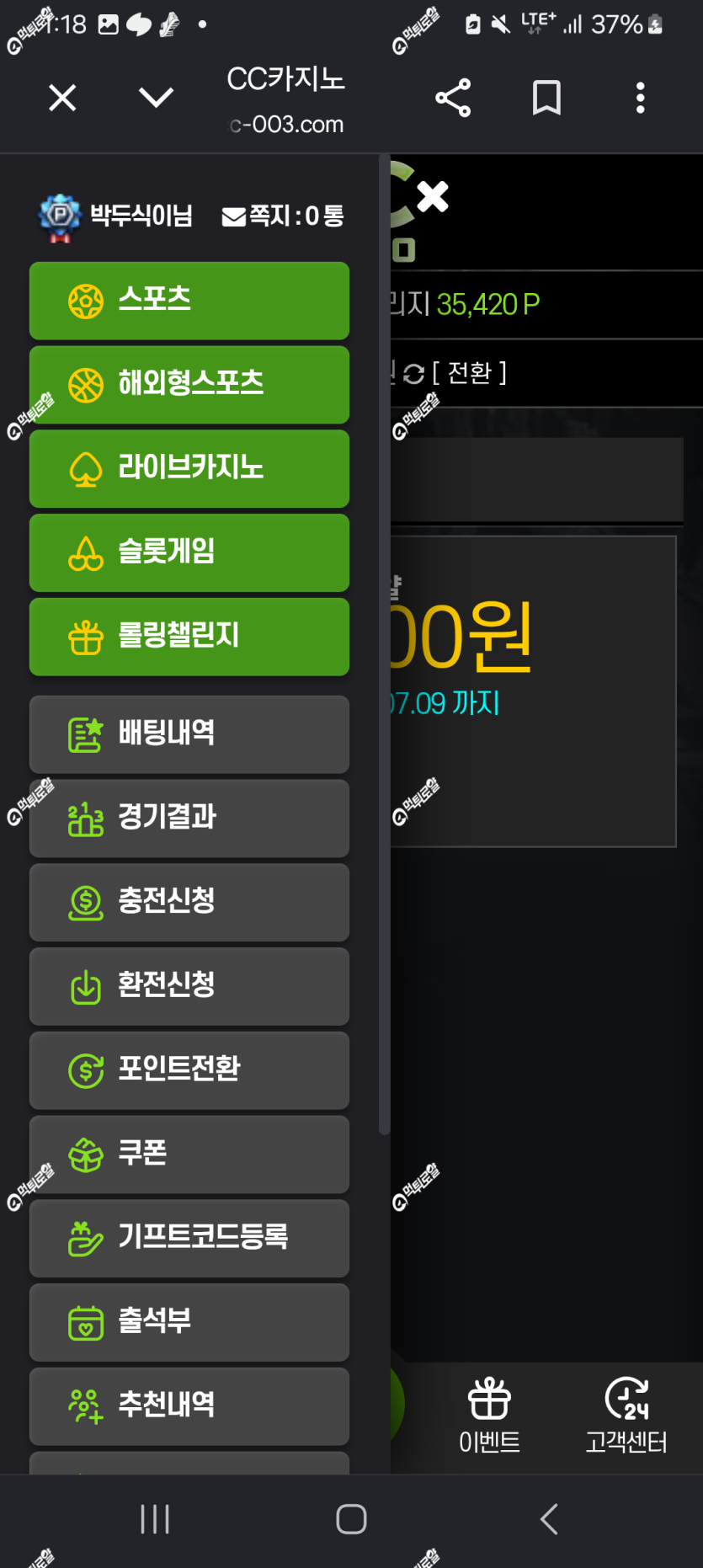Viewport: 703px width, 1568px height.
Task: Check 경기결과
Action: coord(189,819)
